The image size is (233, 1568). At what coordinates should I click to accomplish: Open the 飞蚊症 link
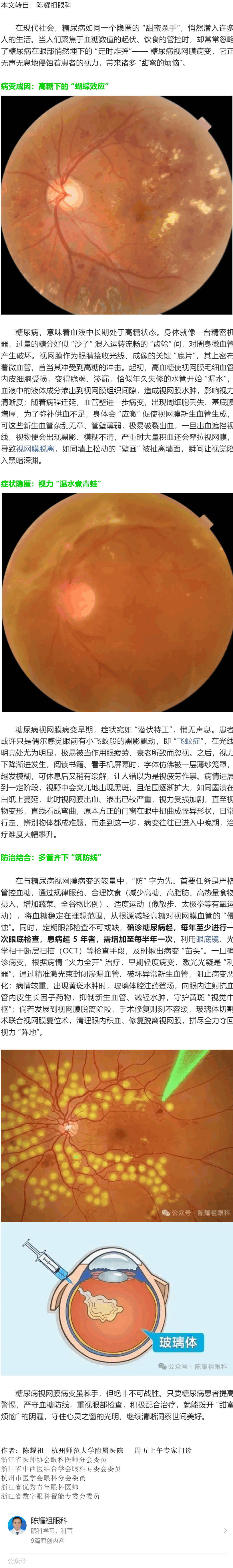click(x=189, y=741)
